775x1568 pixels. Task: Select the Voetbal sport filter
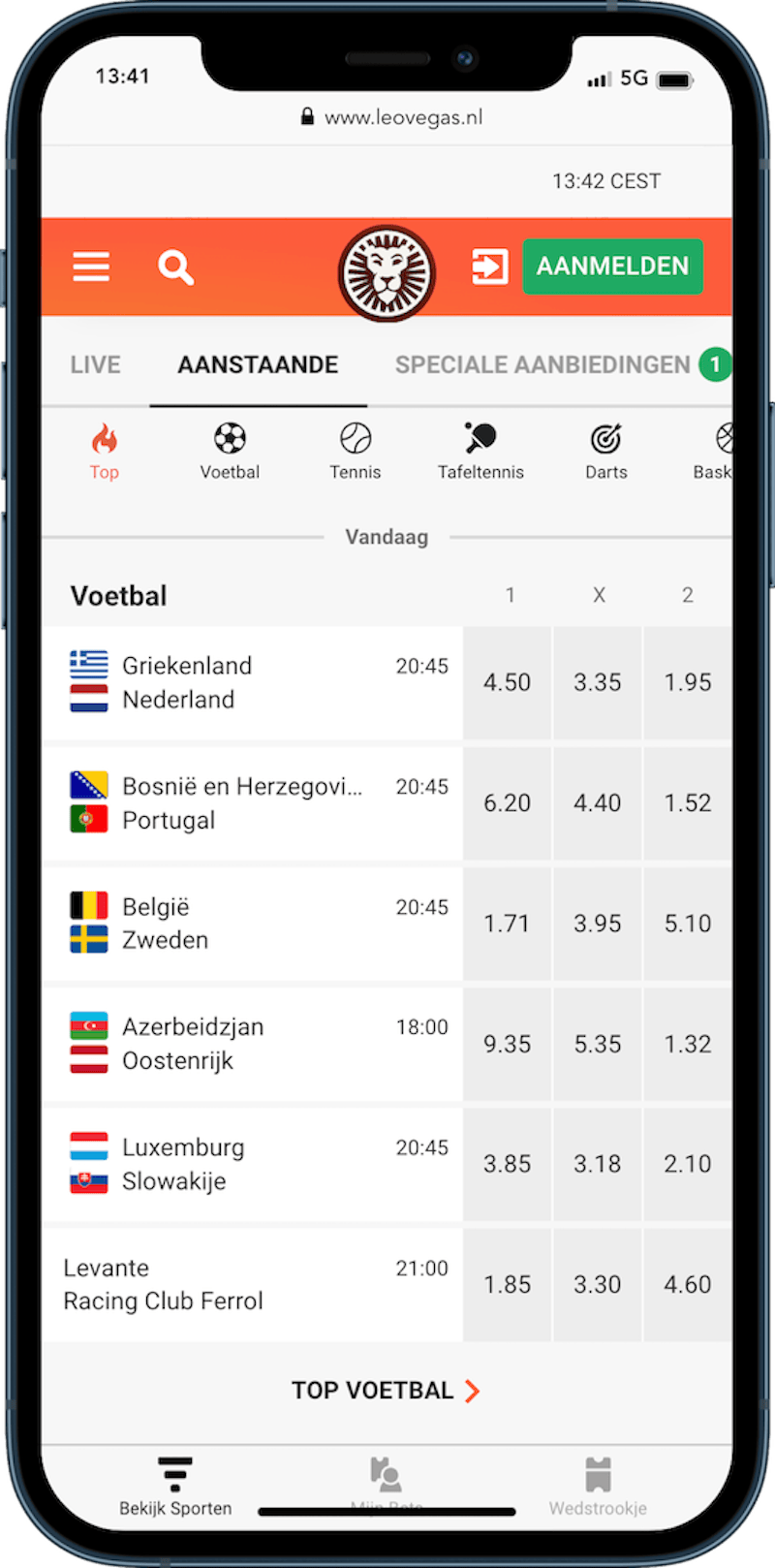click(x=230, y=452)
